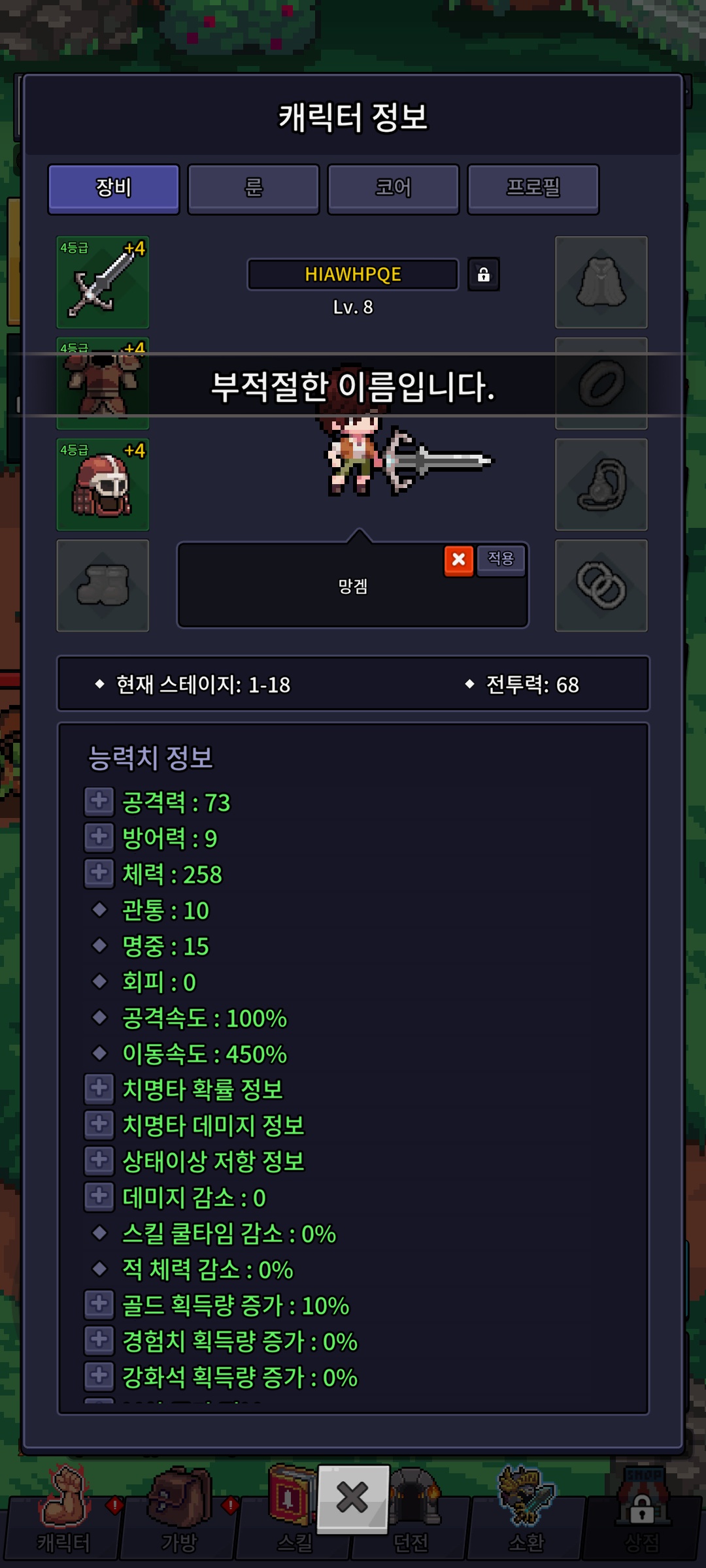Cancel the name edit with the red X
Screen dimensions: 706x1568
point(459,560)
